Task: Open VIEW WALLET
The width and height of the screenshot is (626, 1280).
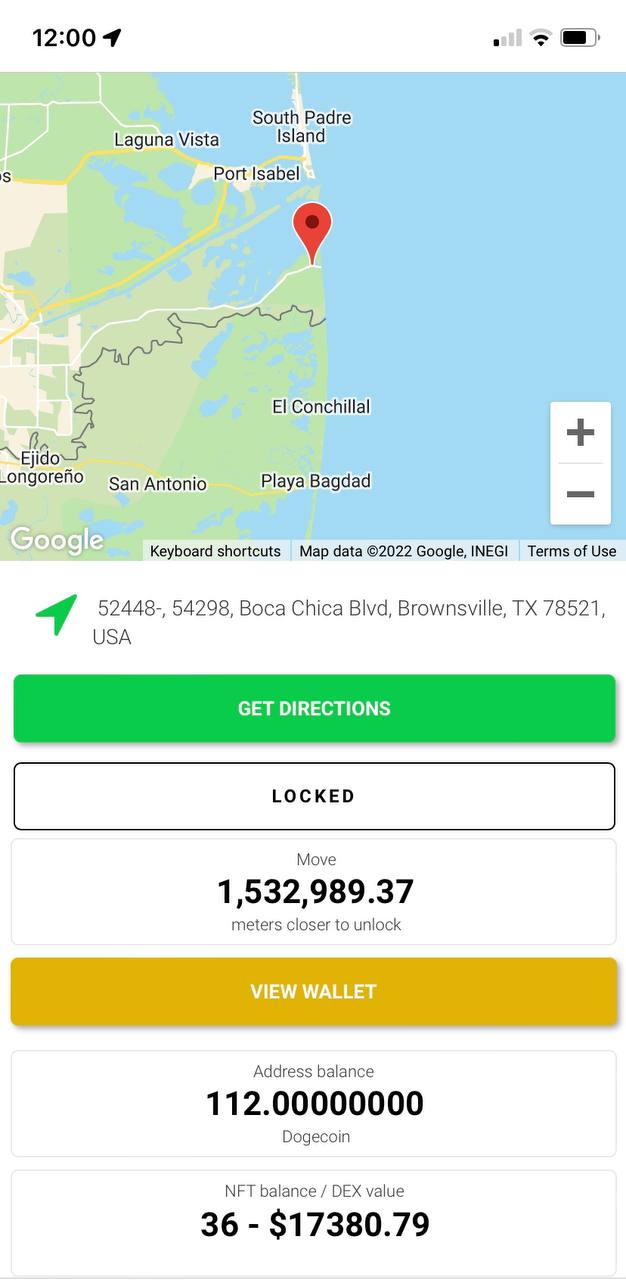Action: (x=314, y=992)
